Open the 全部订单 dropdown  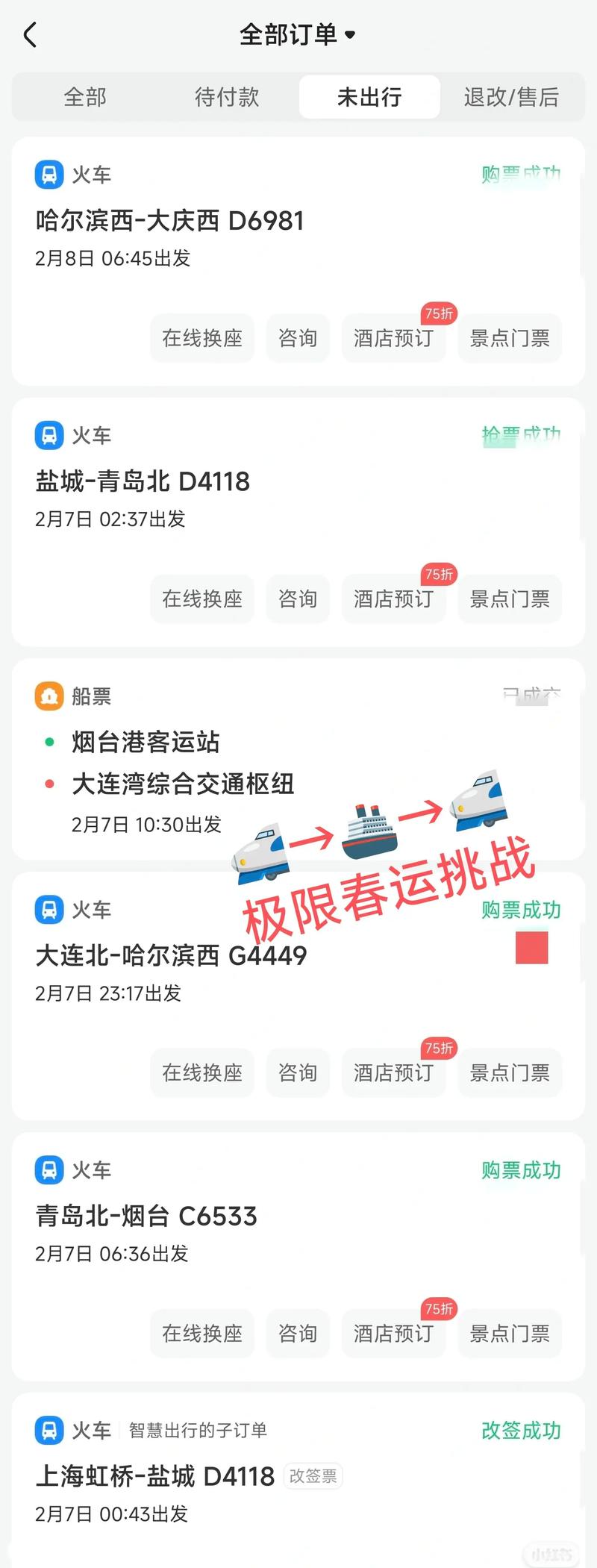[x=297, y=33]
